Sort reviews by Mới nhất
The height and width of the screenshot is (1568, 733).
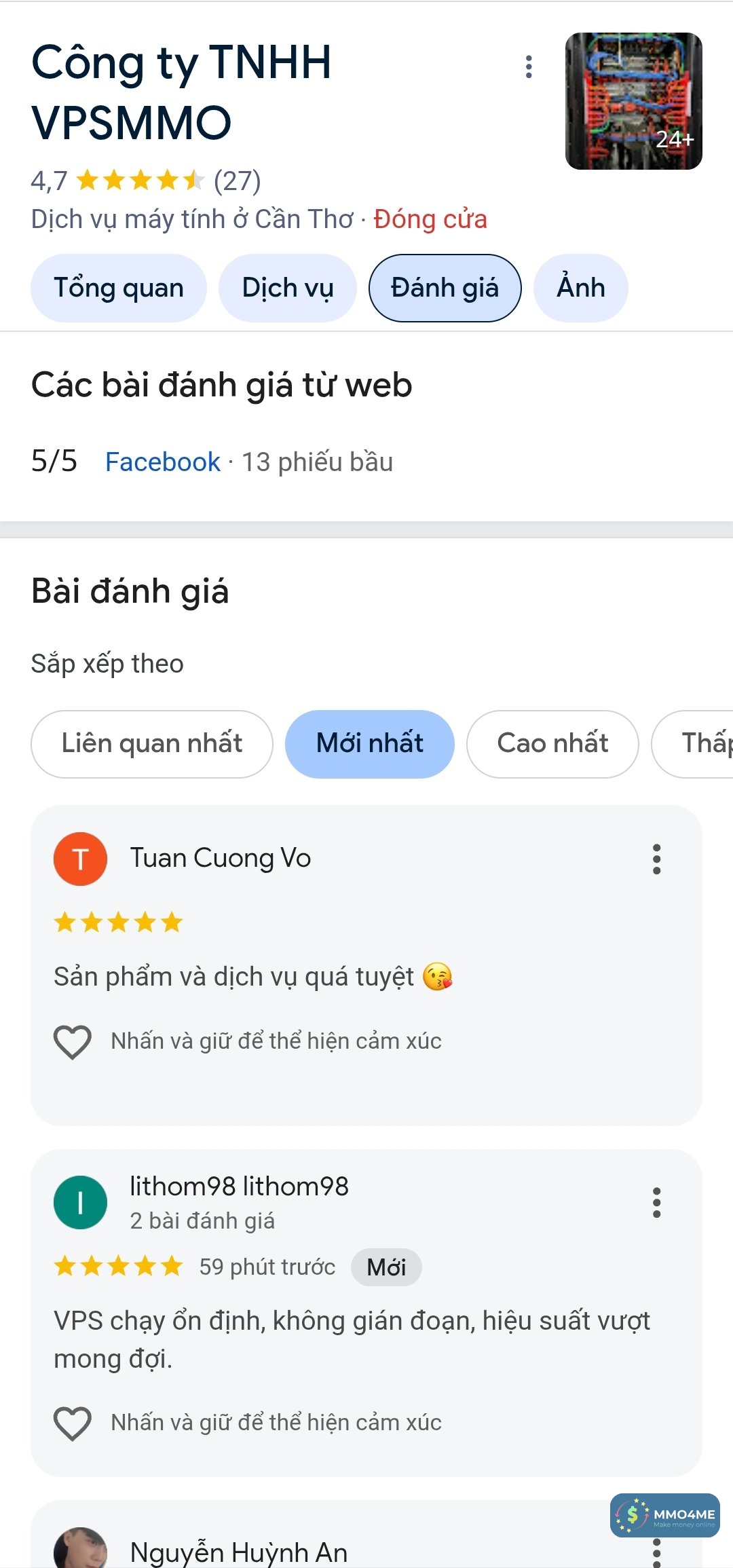coord(369,743)
